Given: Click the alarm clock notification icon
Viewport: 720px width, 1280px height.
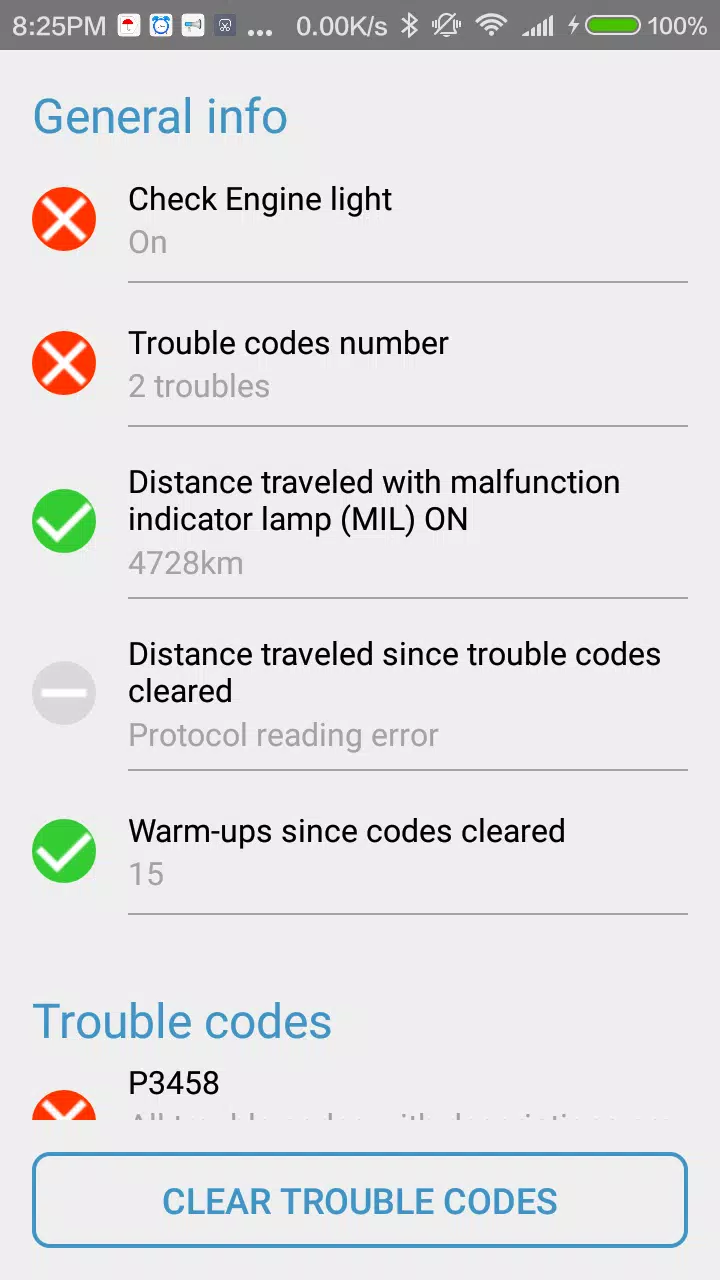Looking at the screenshot, I should pos(161,25).
